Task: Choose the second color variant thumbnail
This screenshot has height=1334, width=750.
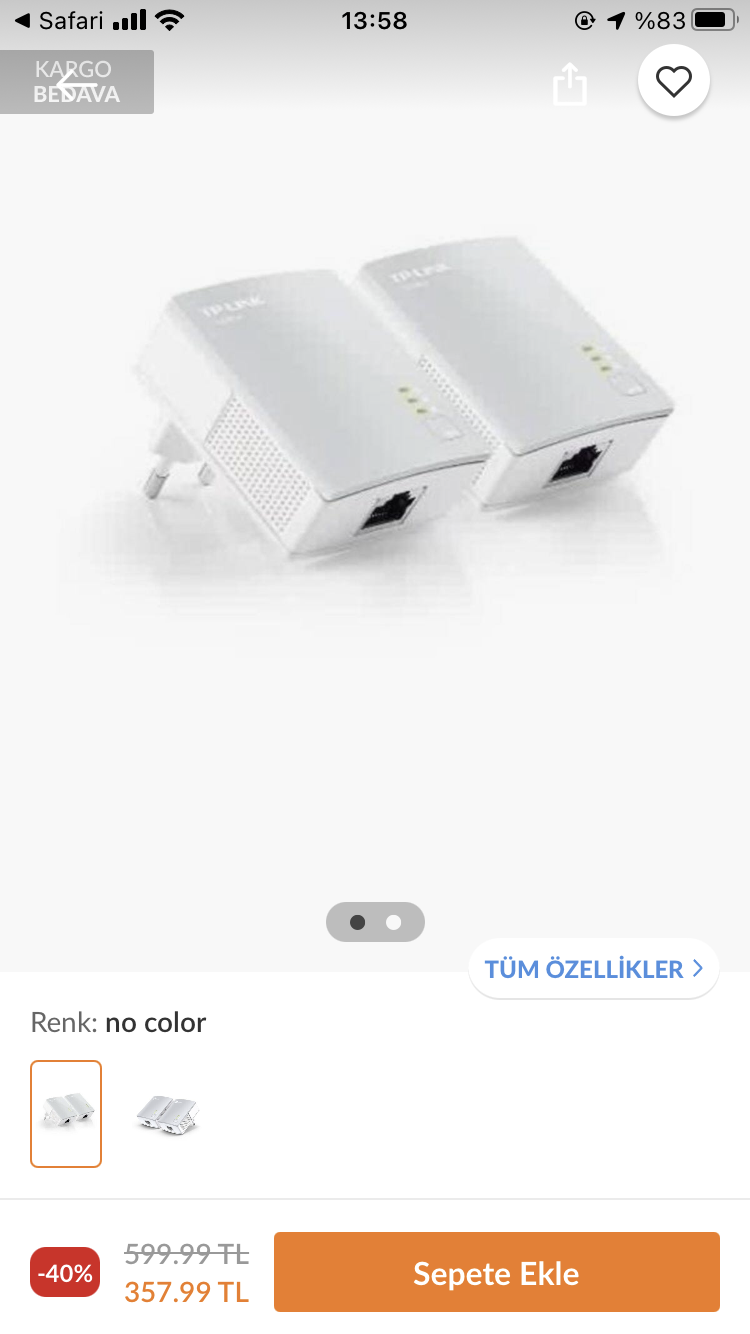Action: 166,1113
